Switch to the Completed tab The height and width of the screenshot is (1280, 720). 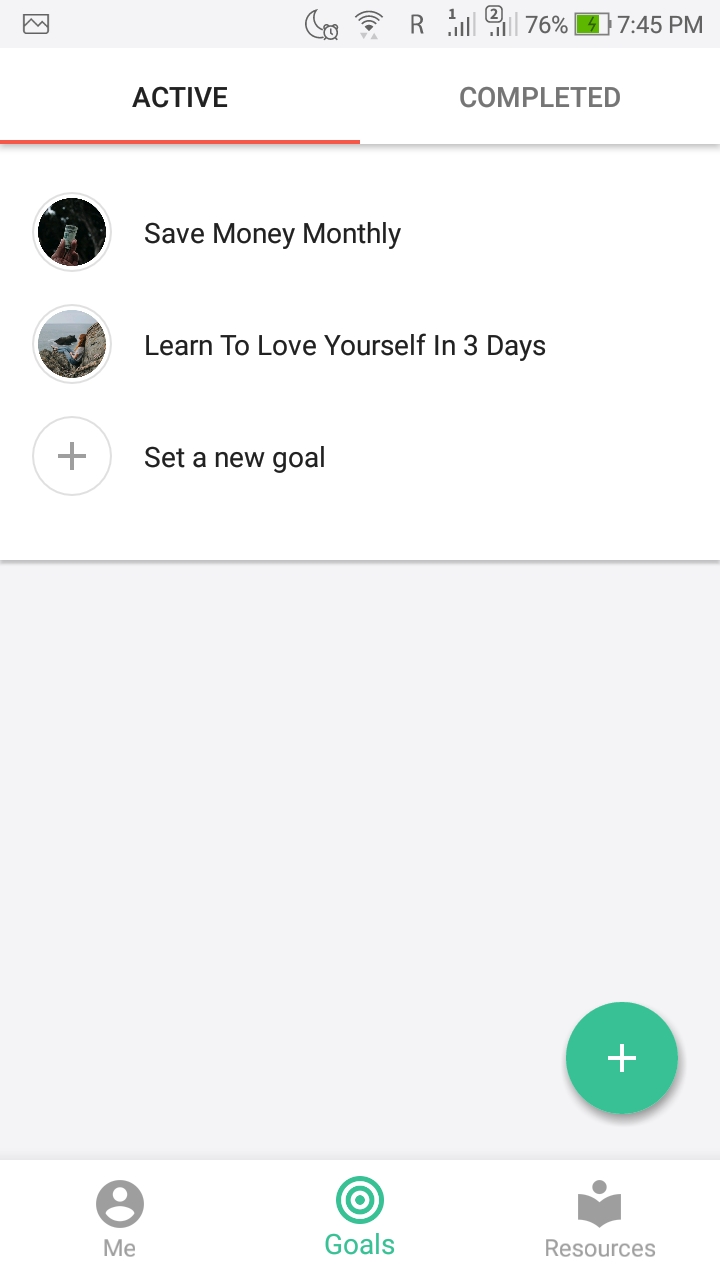click(540, 97)
